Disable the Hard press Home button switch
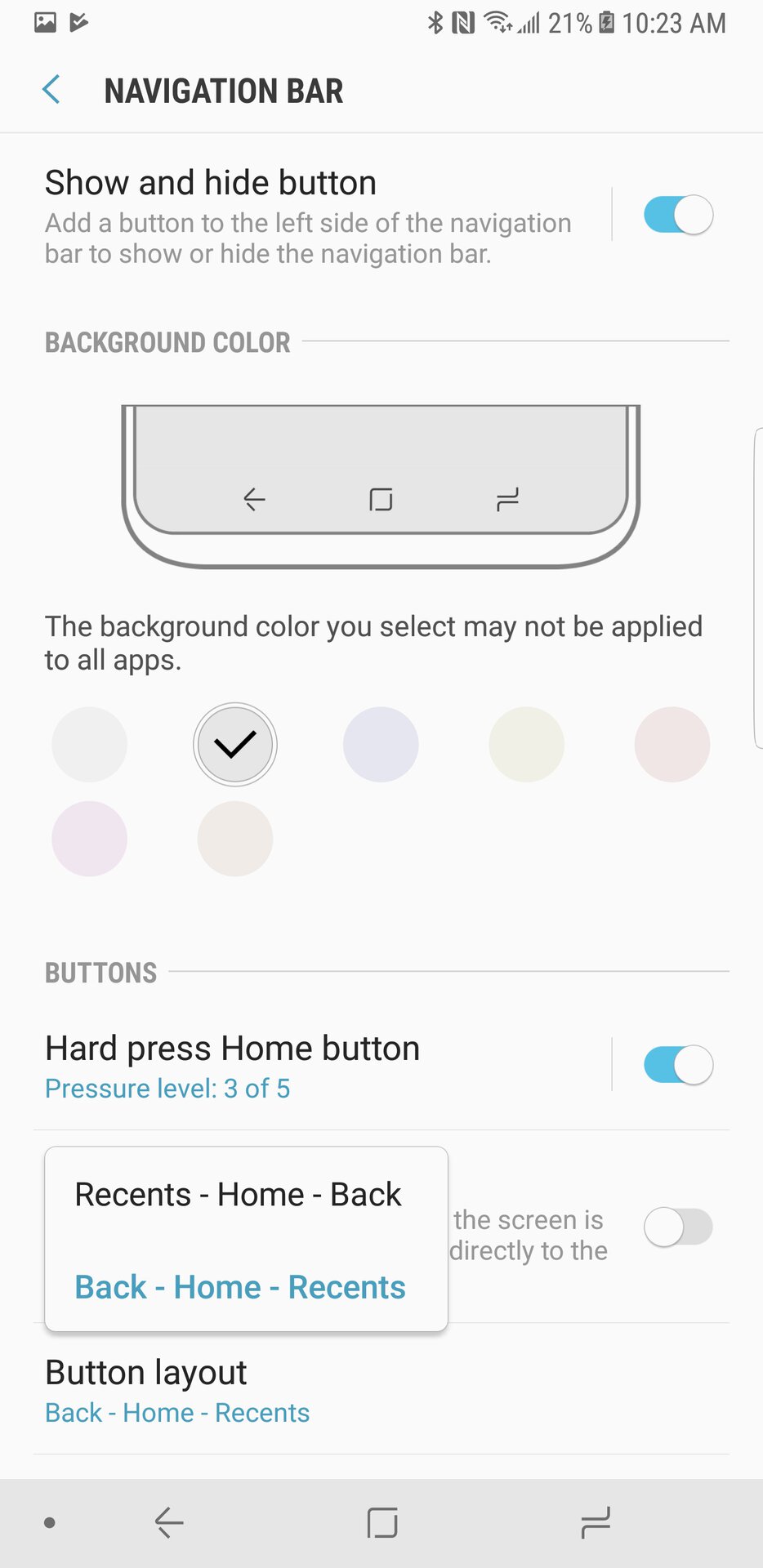Image resolution: width=763 pixels, height=1568 pixels. (x=677, y=1065)
